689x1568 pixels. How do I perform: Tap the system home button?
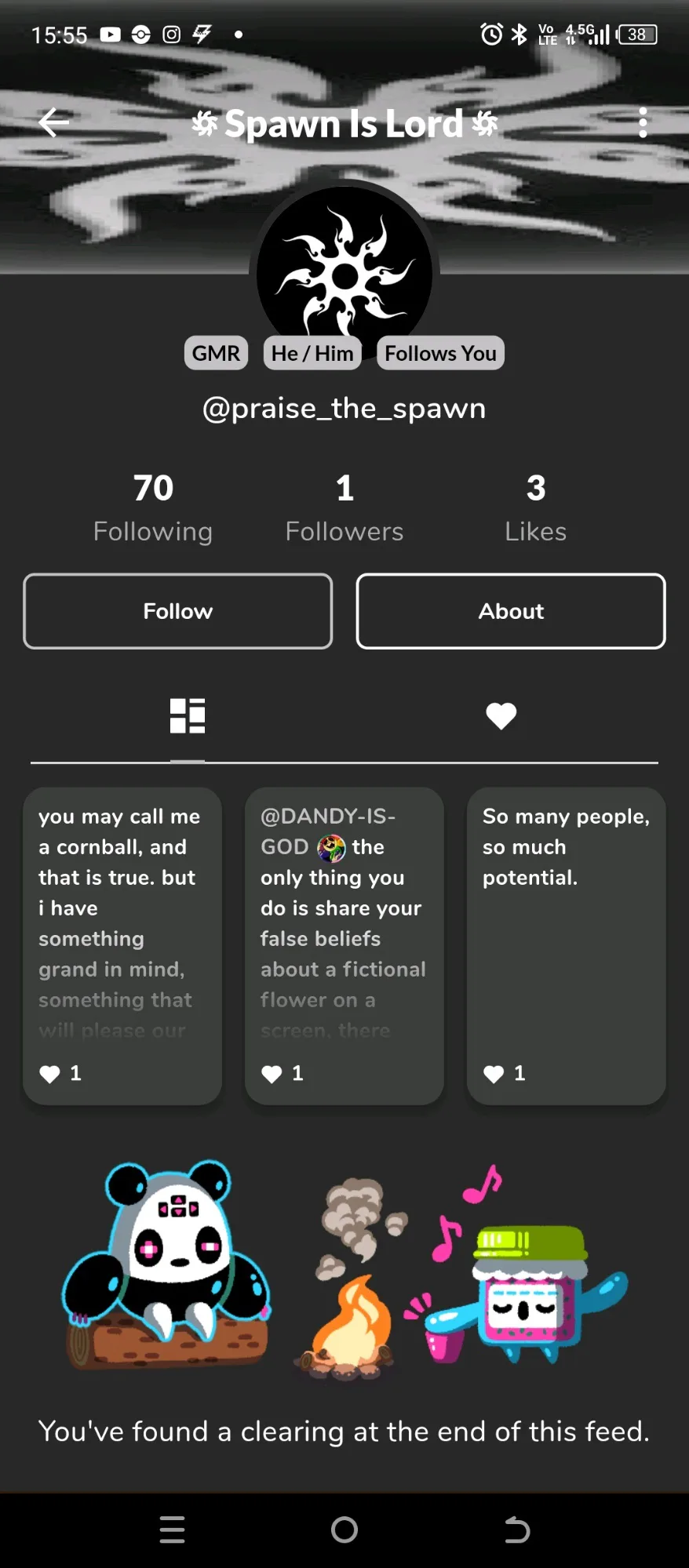coord(344,1530)
